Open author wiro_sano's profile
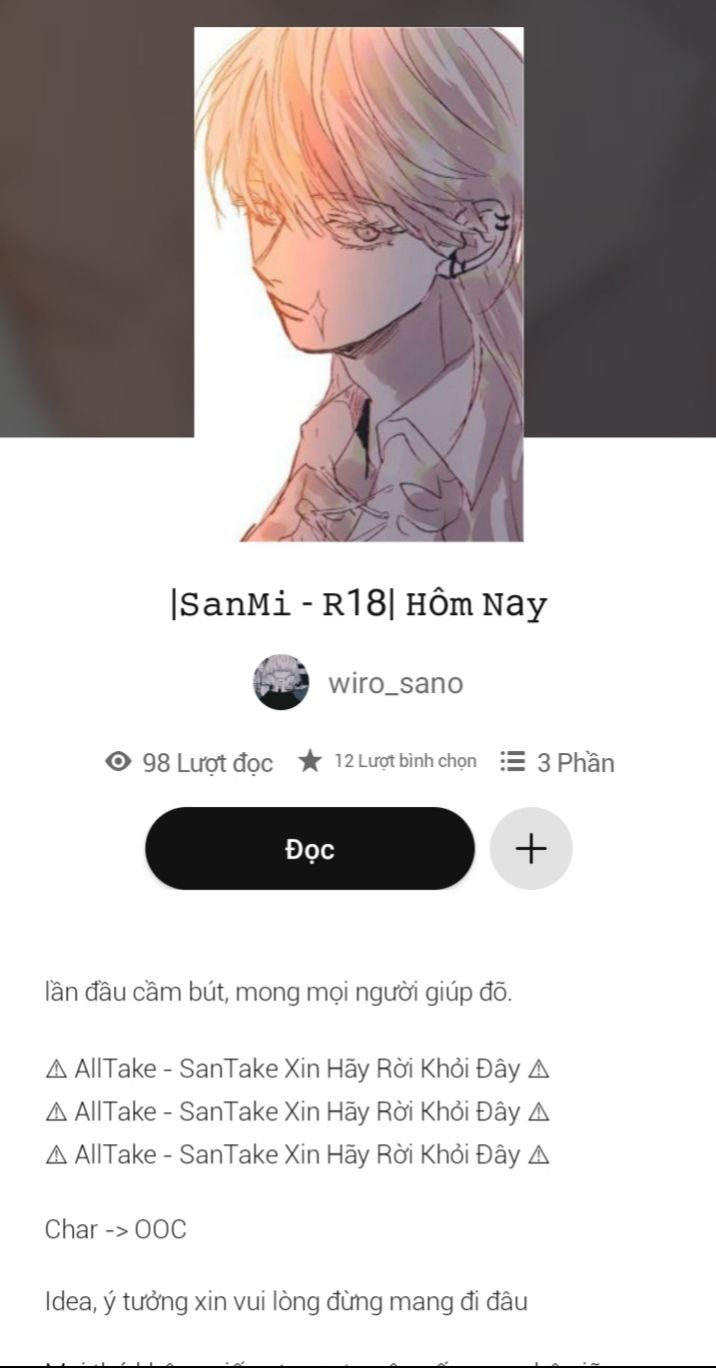This screenshot has width=716, height=1368. (358, 683)
